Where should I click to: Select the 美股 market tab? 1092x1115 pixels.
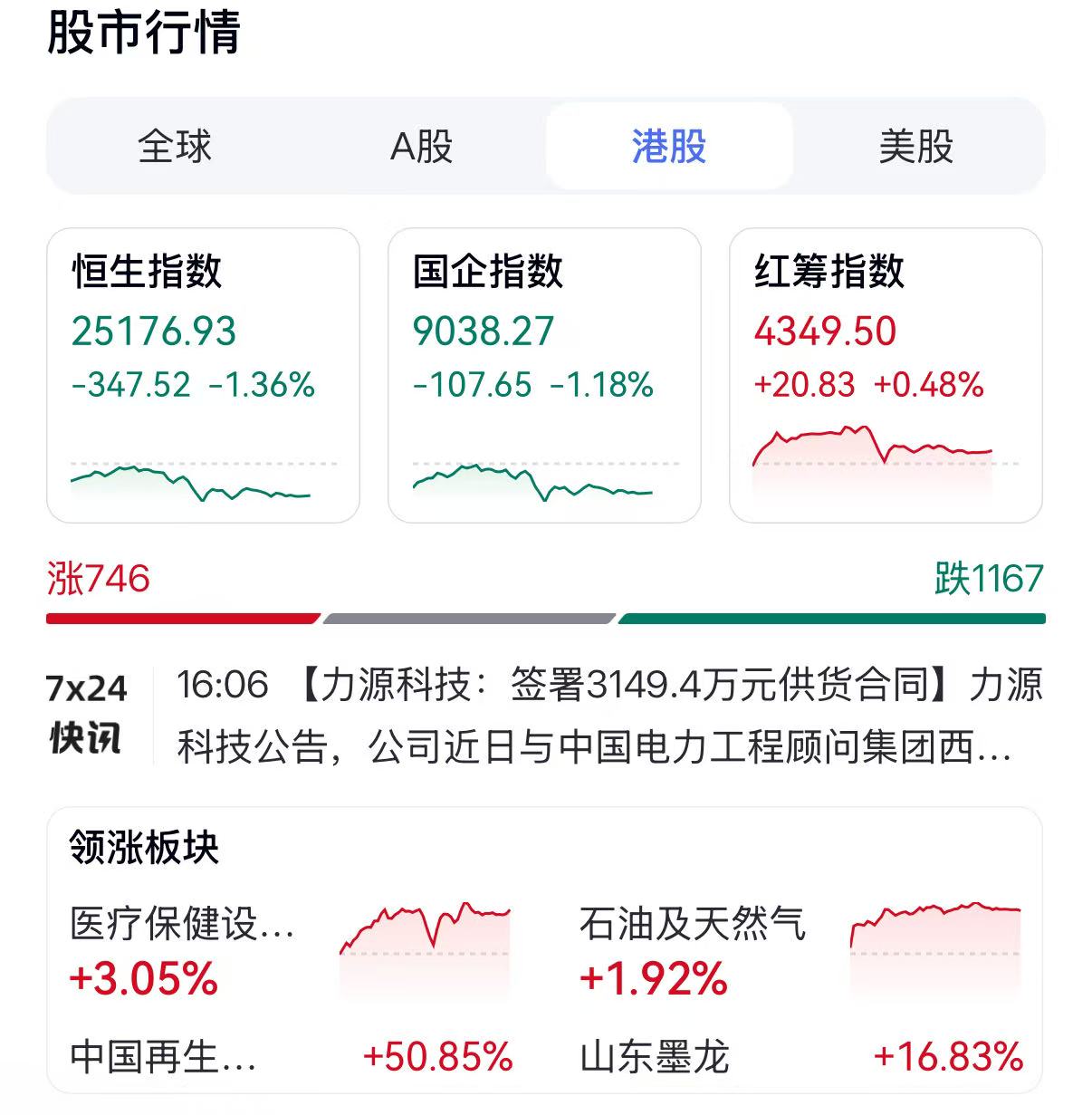coord(917,147)
